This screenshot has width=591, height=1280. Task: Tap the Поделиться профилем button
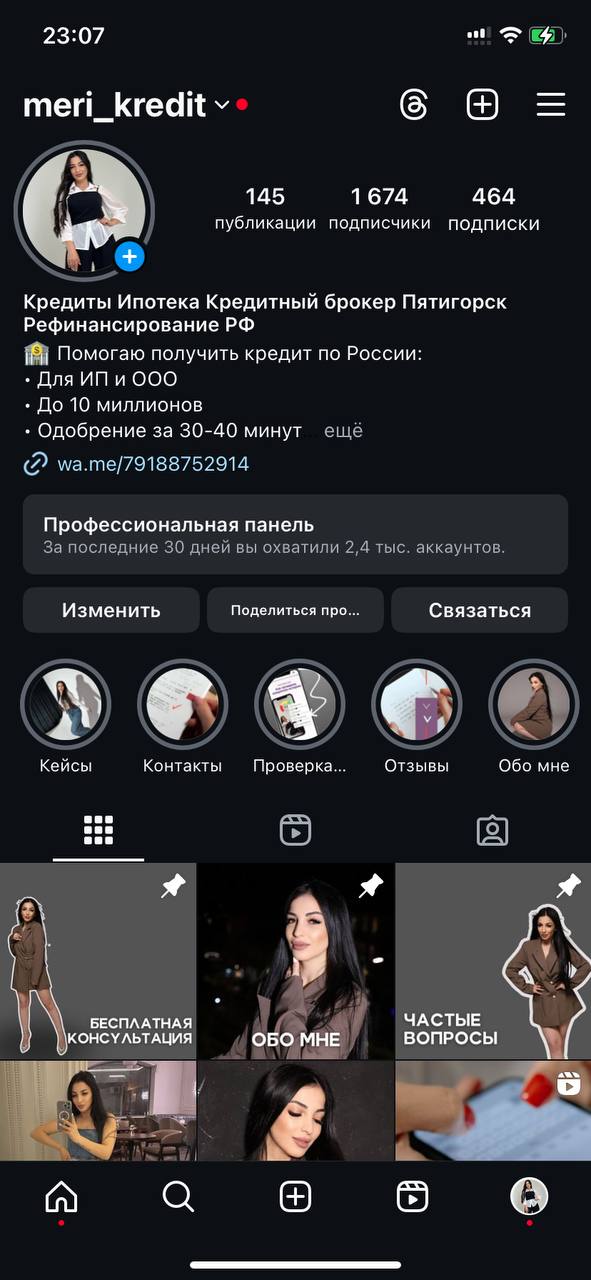point(295,610)
